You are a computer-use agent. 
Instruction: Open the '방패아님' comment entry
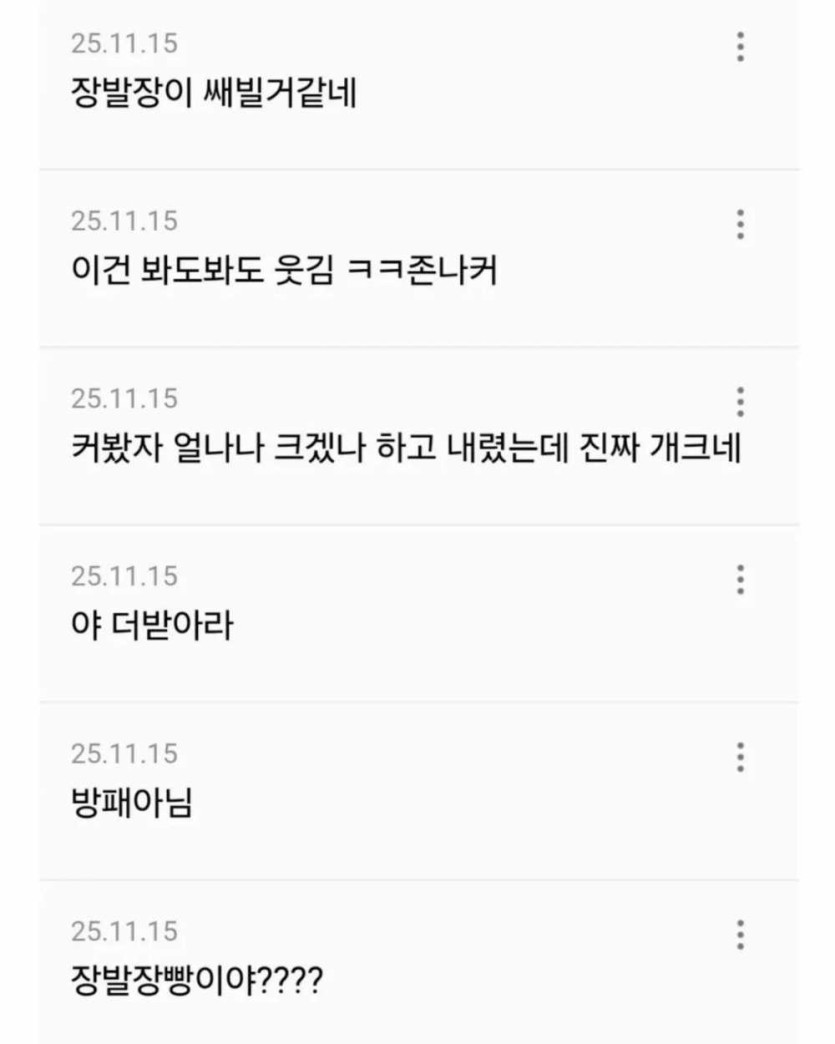tap(132, 804)
